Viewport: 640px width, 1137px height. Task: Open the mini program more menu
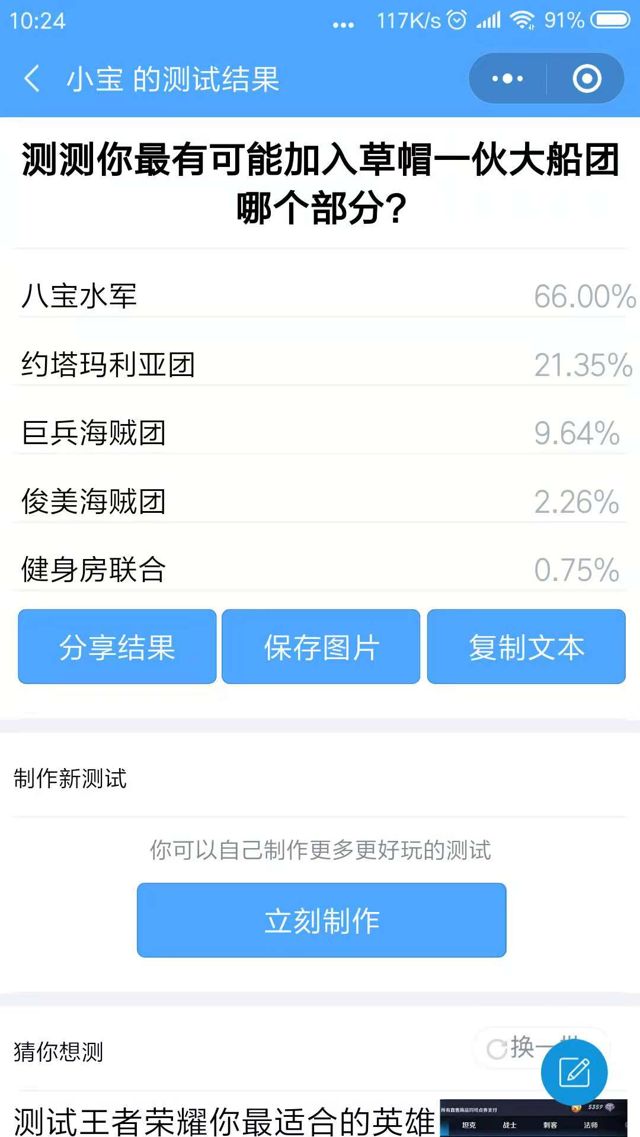pos(507,79)
